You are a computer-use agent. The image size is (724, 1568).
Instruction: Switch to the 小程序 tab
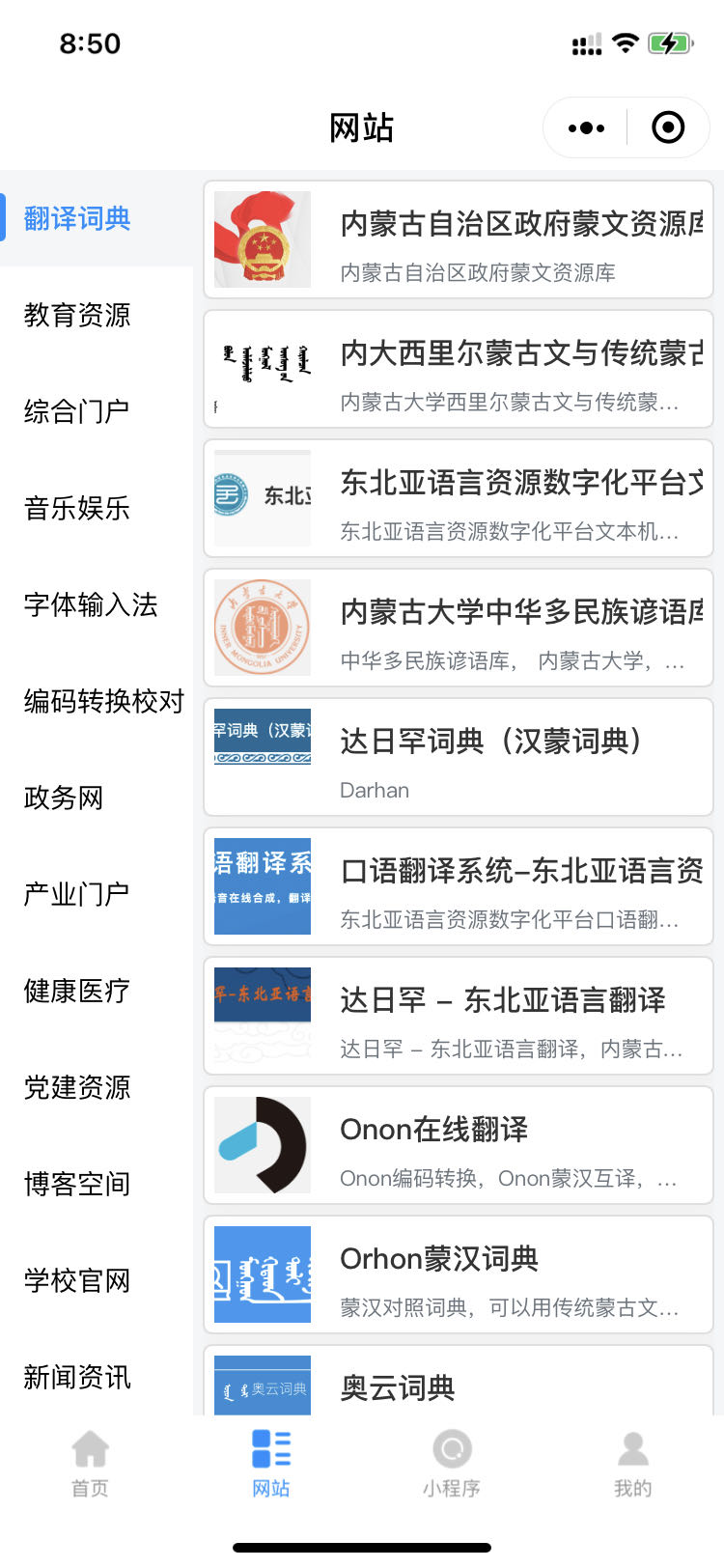[452, 1462]
